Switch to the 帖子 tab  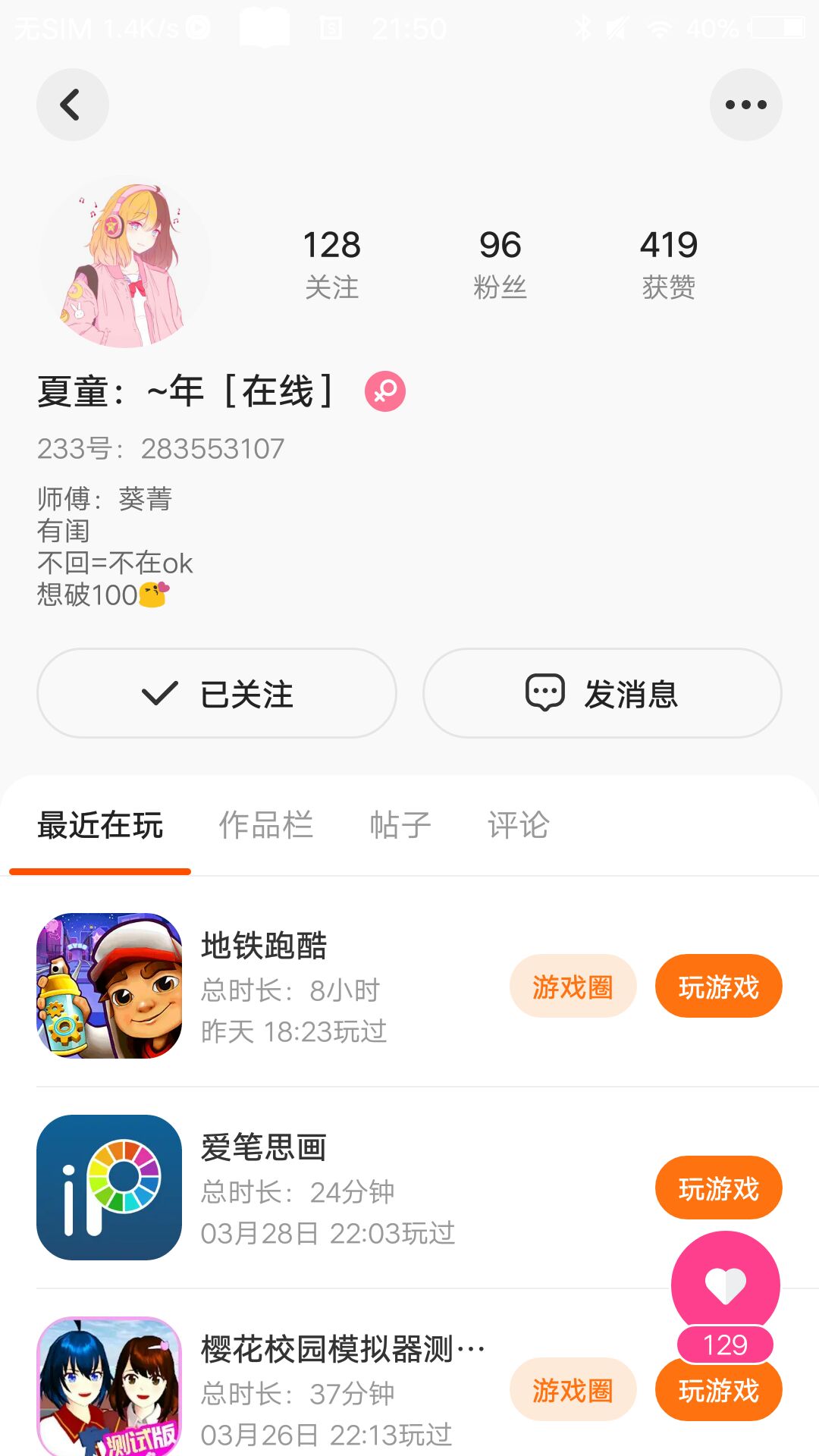400,825
